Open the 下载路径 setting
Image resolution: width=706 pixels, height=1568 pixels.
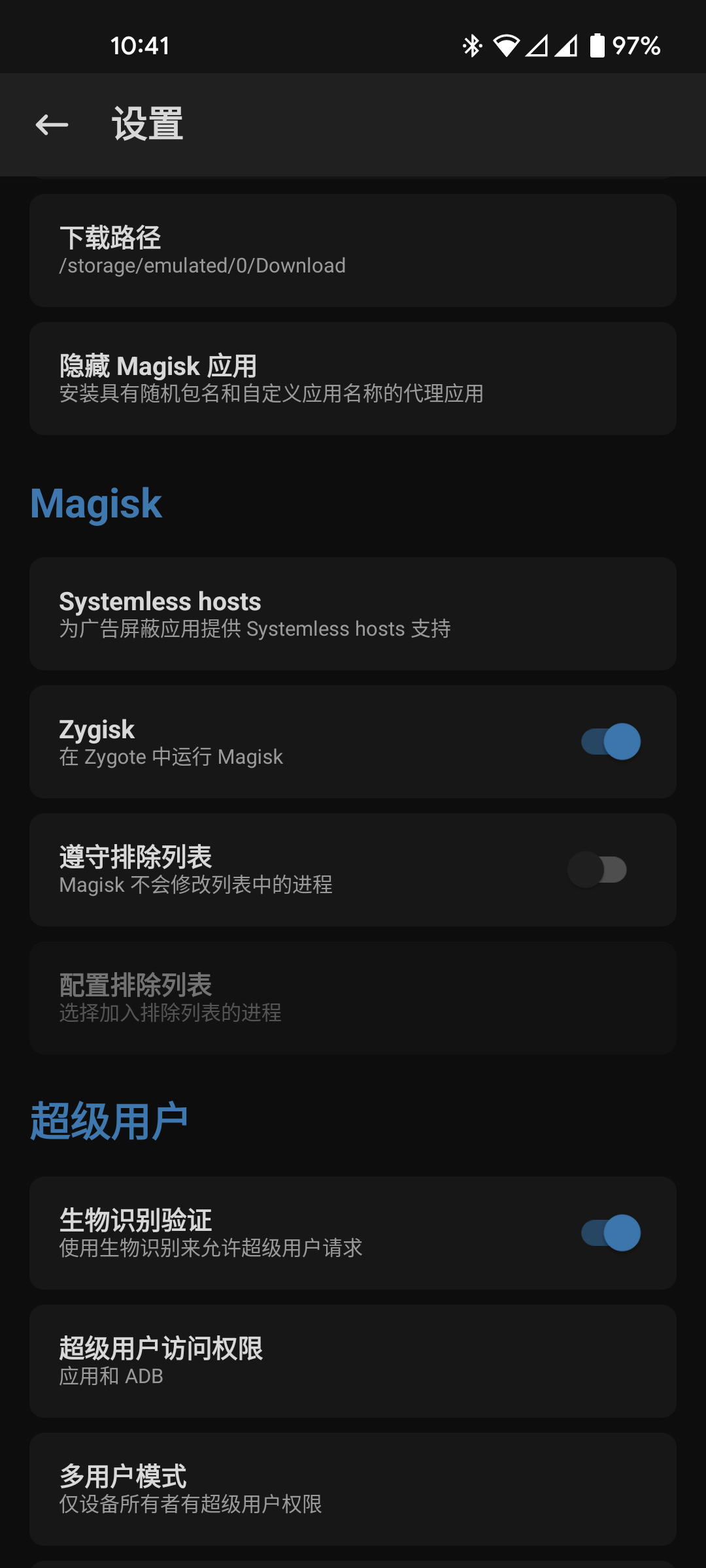[x=353, y=251]
